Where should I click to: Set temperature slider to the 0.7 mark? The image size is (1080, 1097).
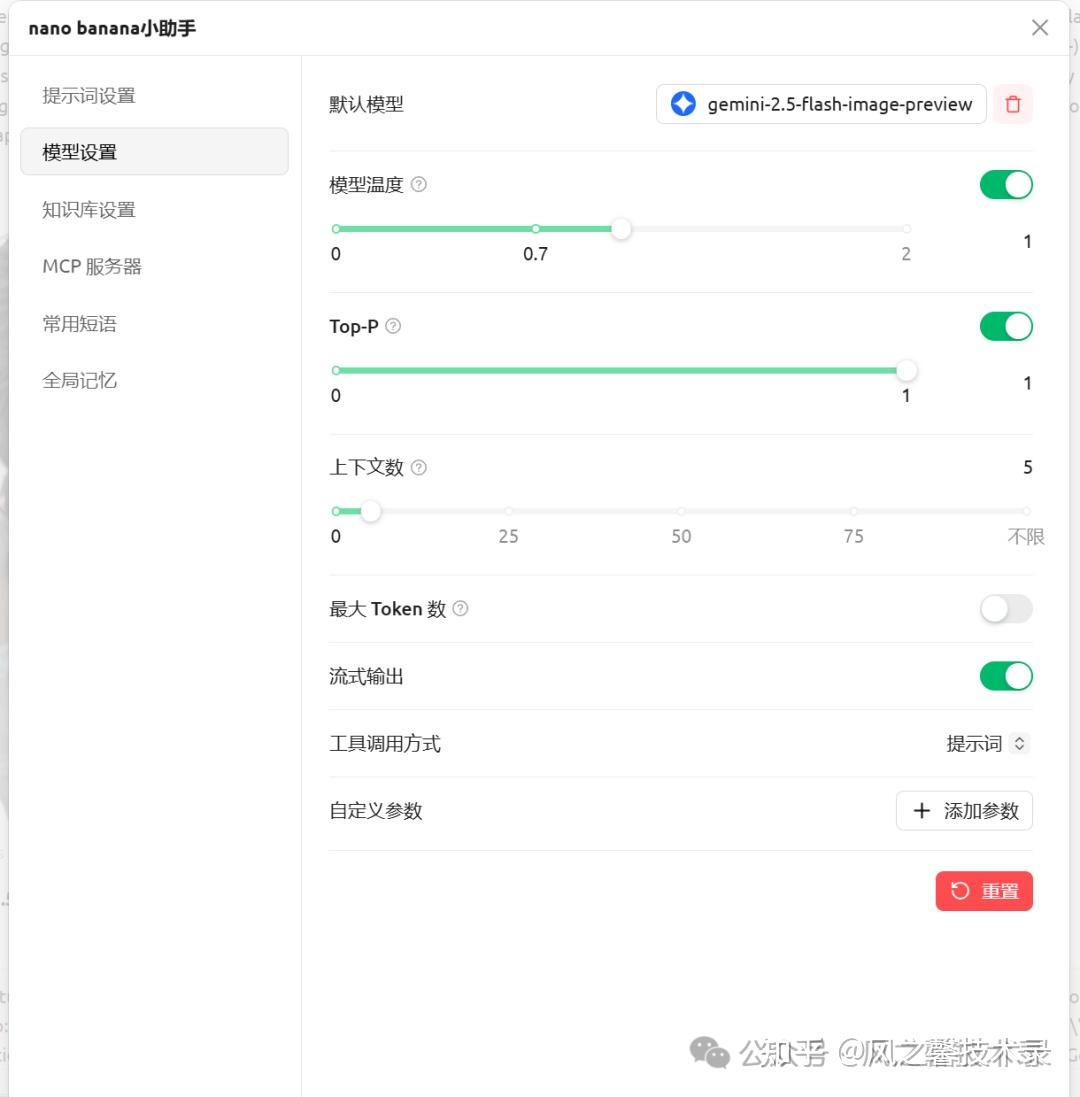[536, 229]
